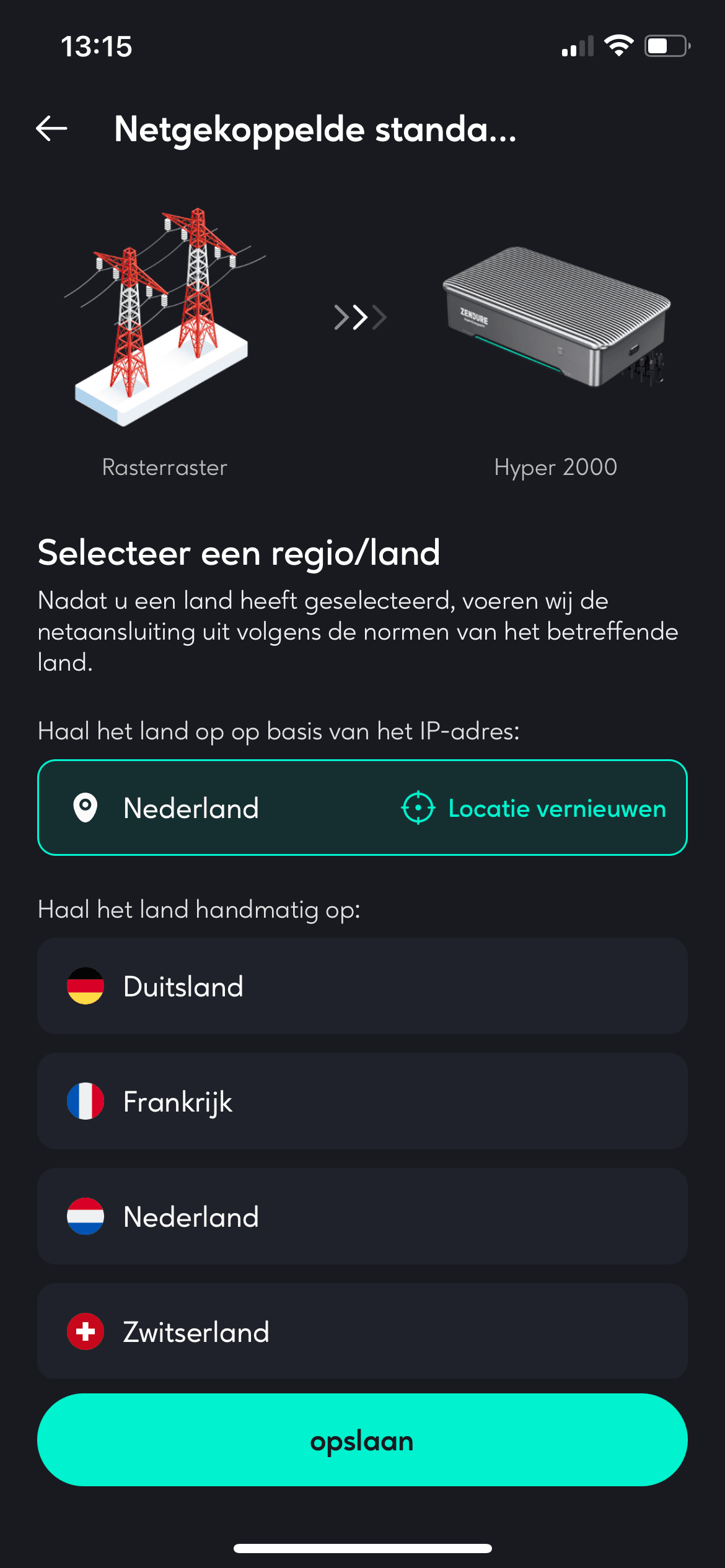Save selection with the opslaan button
725x1568 pixels.
[x=362, y=1440]
